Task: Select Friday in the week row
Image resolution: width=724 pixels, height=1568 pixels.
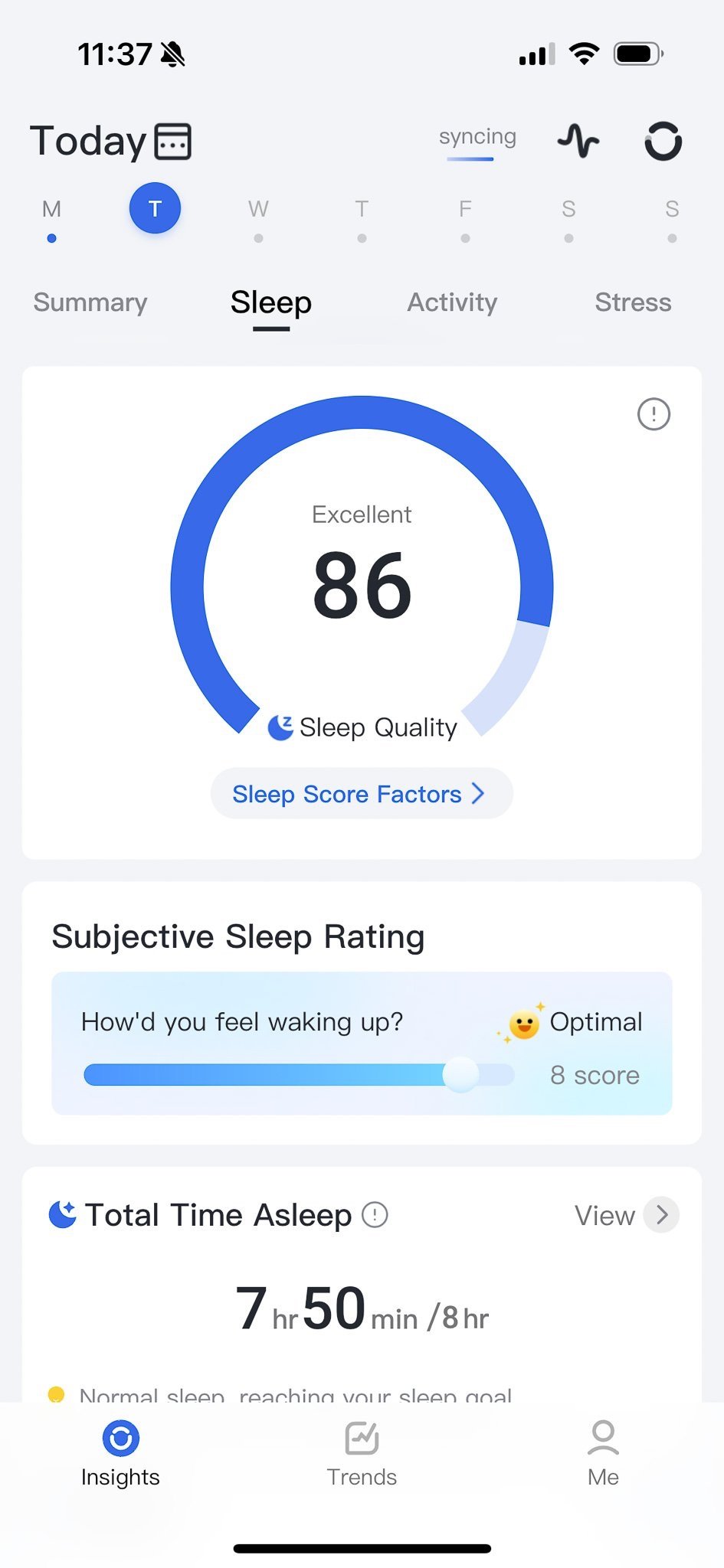Action: [x=465, y=210]
